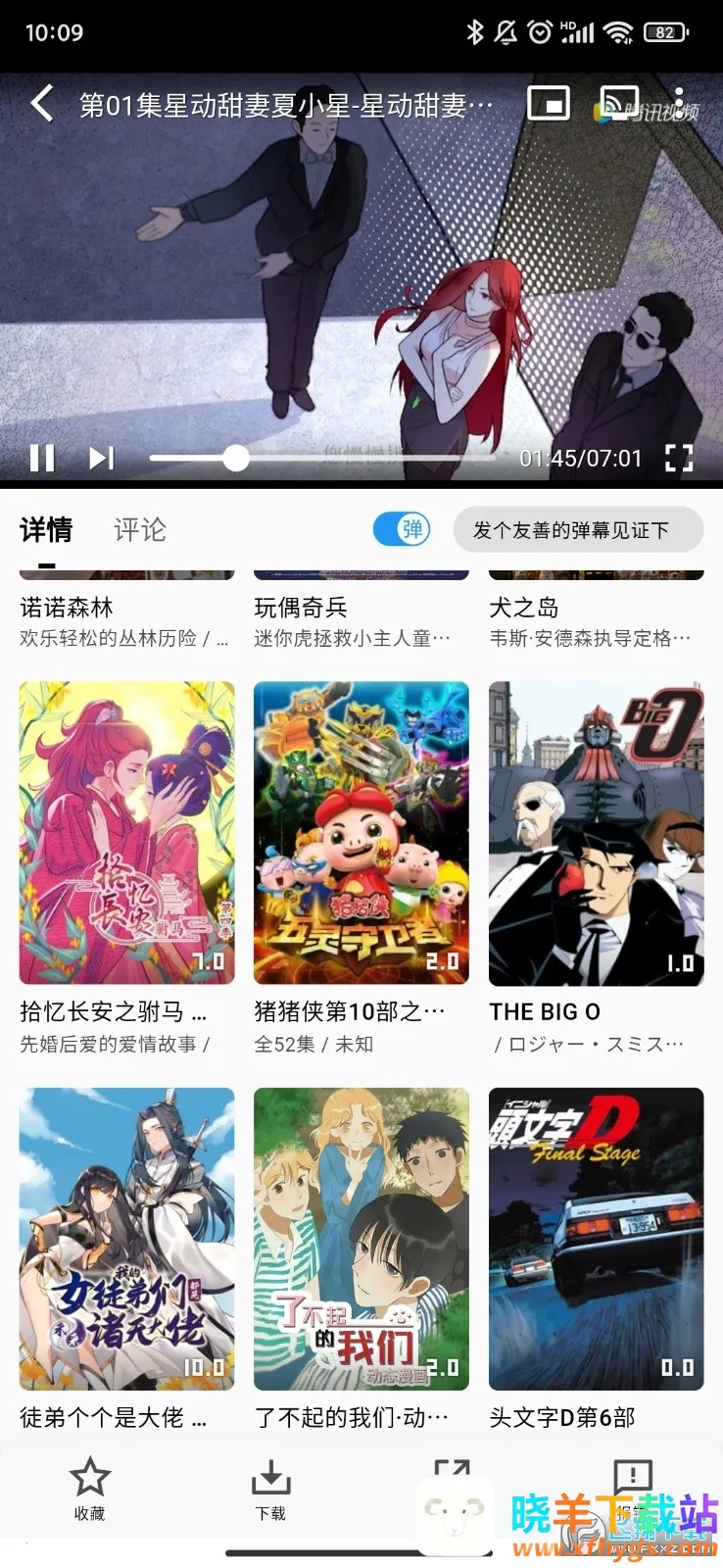Open the 猪猪侠第10部 poster thumbnail
This screenshot has height=1568, width=723.
pos(361,833)
